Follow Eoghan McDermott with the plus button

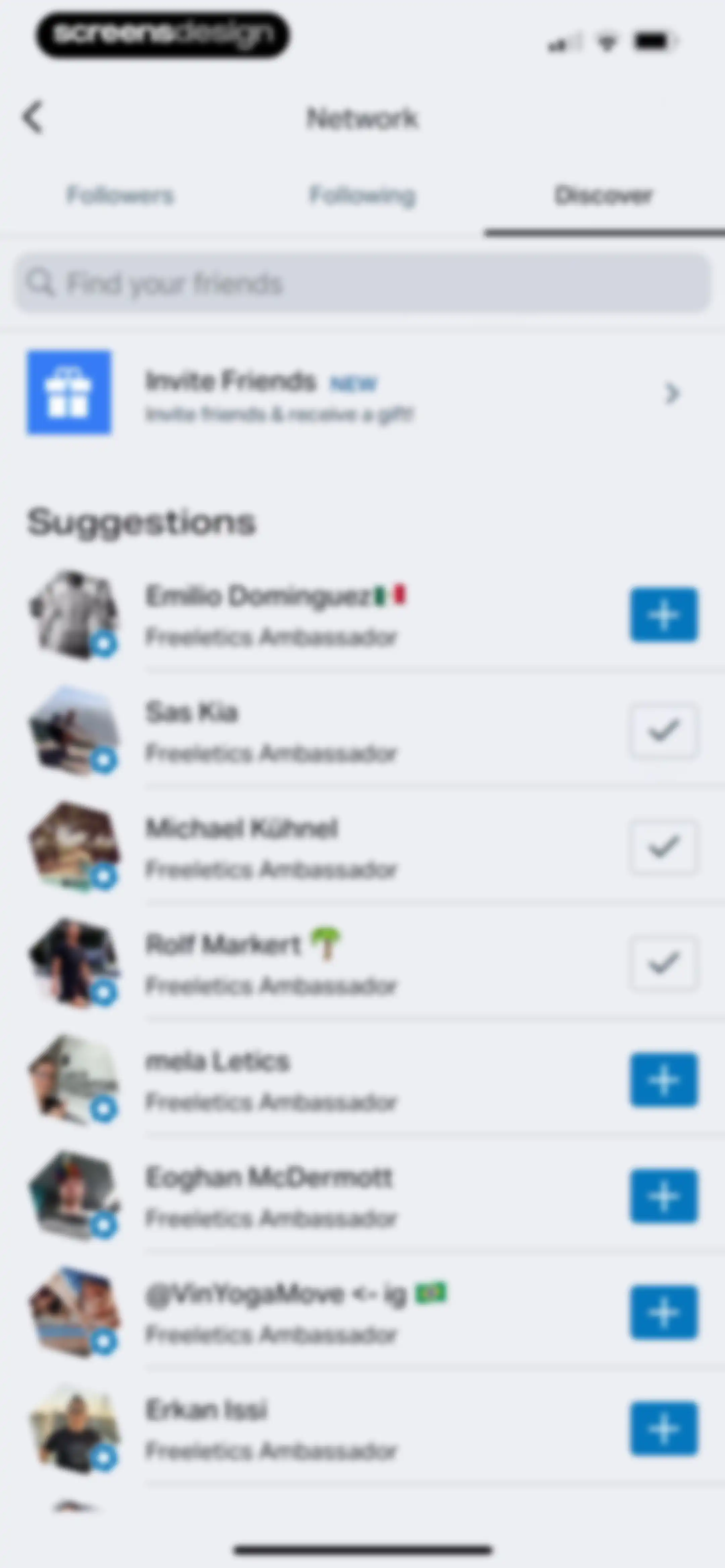664,1196
